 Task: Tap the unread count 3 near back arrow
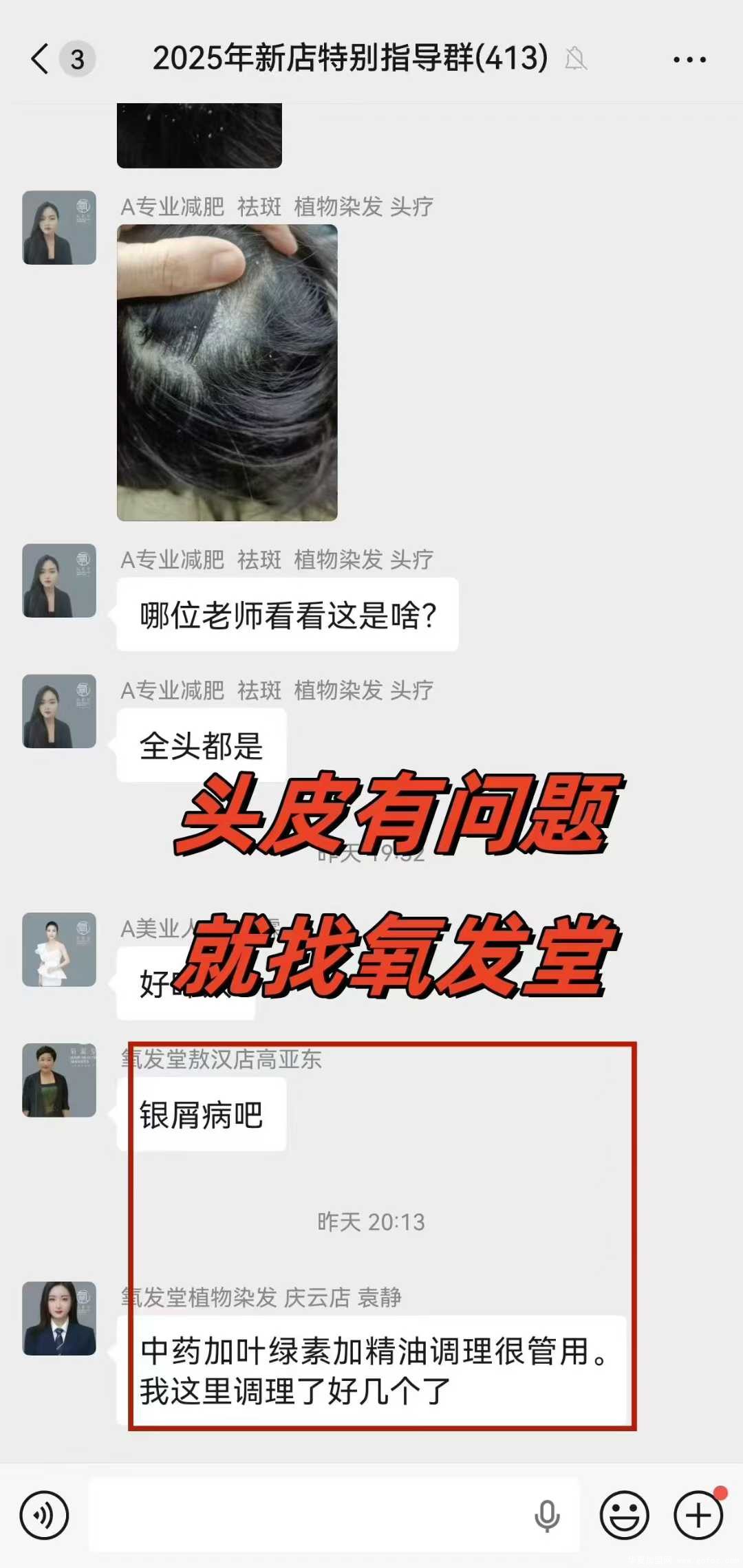pyautogui.click(x=77, y=61)
